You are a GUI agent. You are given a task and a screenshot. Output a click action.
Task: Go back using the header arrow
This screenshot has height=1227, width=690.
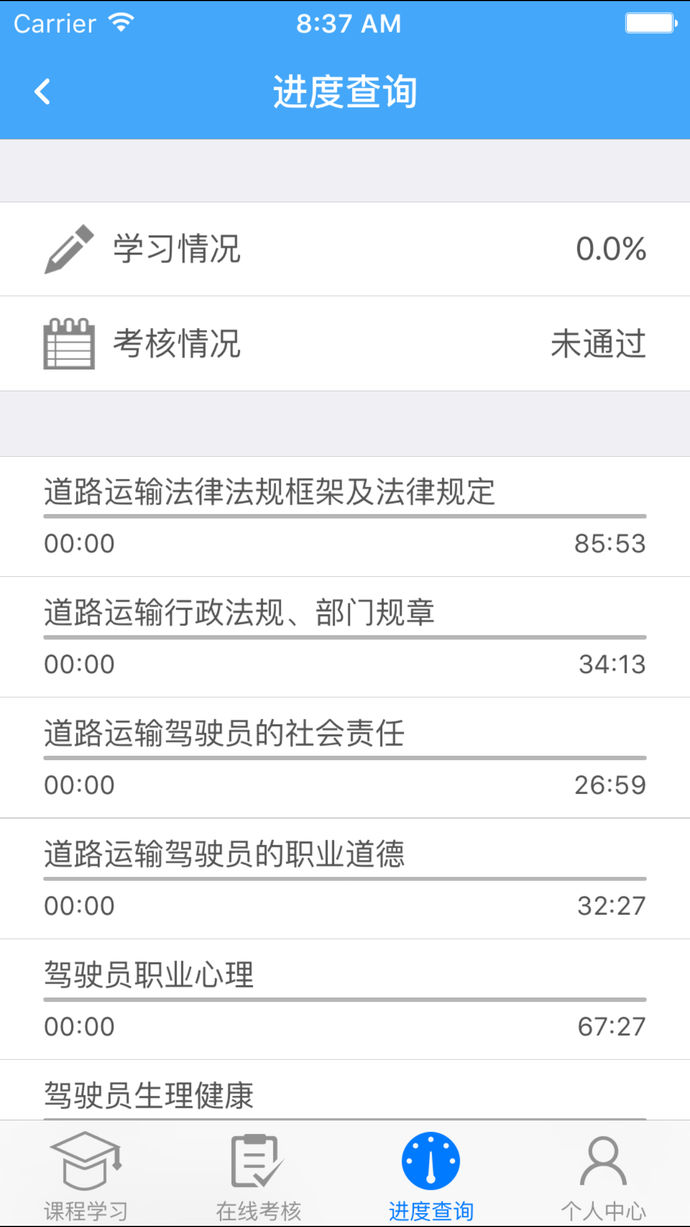(42, 92)
